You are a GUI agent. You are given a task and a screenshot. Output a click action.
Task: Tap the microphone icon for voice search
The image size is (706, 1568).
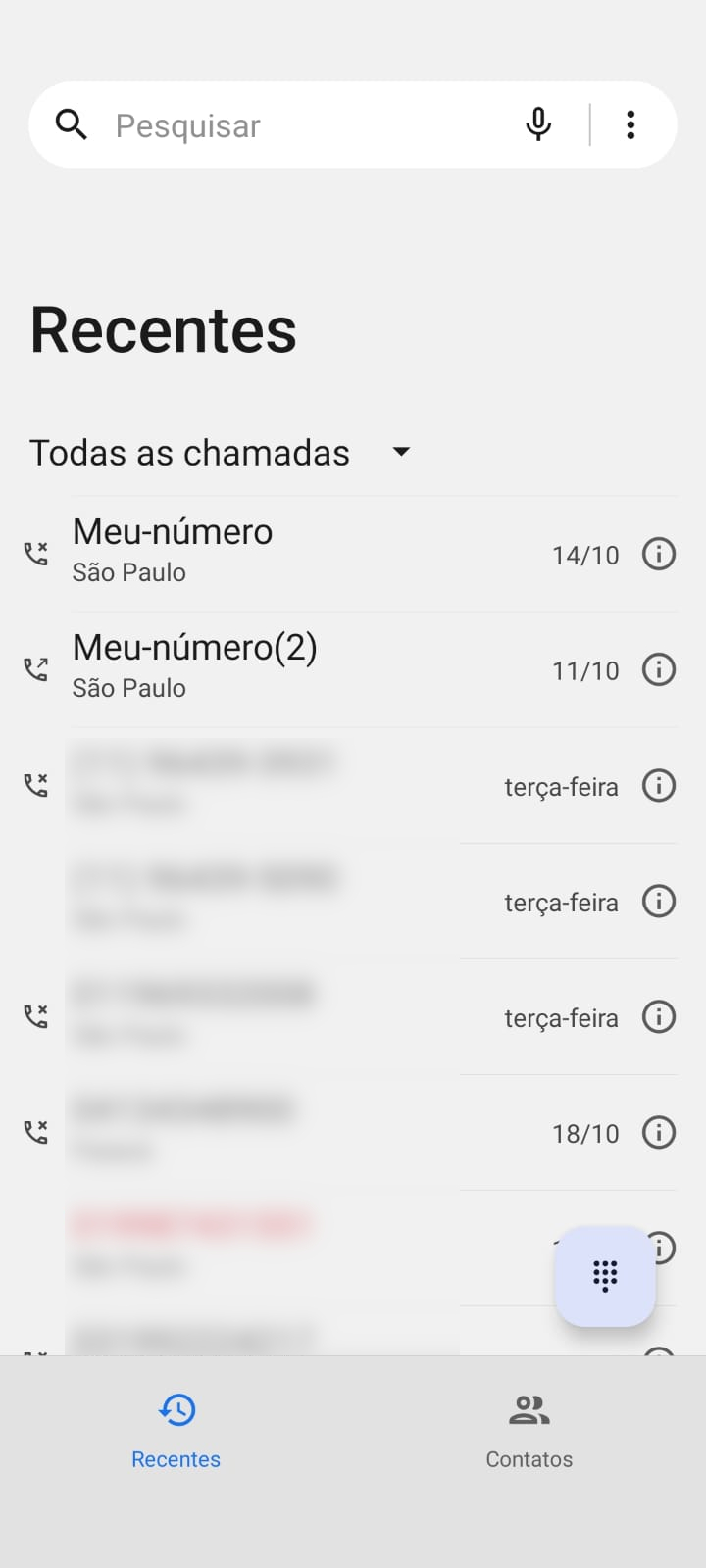click(x=539, y=124)
